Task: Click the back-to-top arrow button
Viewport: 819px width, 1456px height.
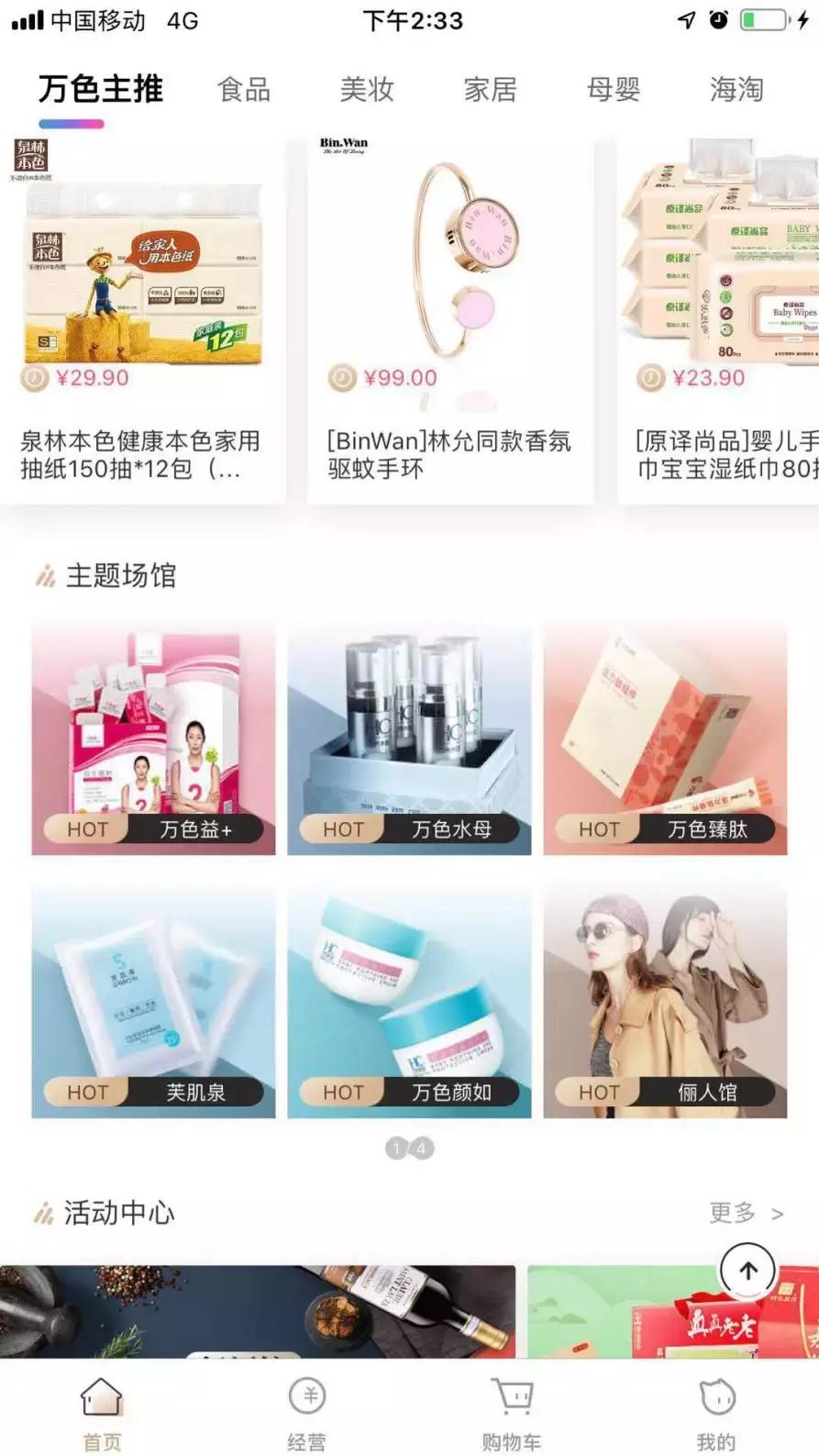Action: (749, 1270)
